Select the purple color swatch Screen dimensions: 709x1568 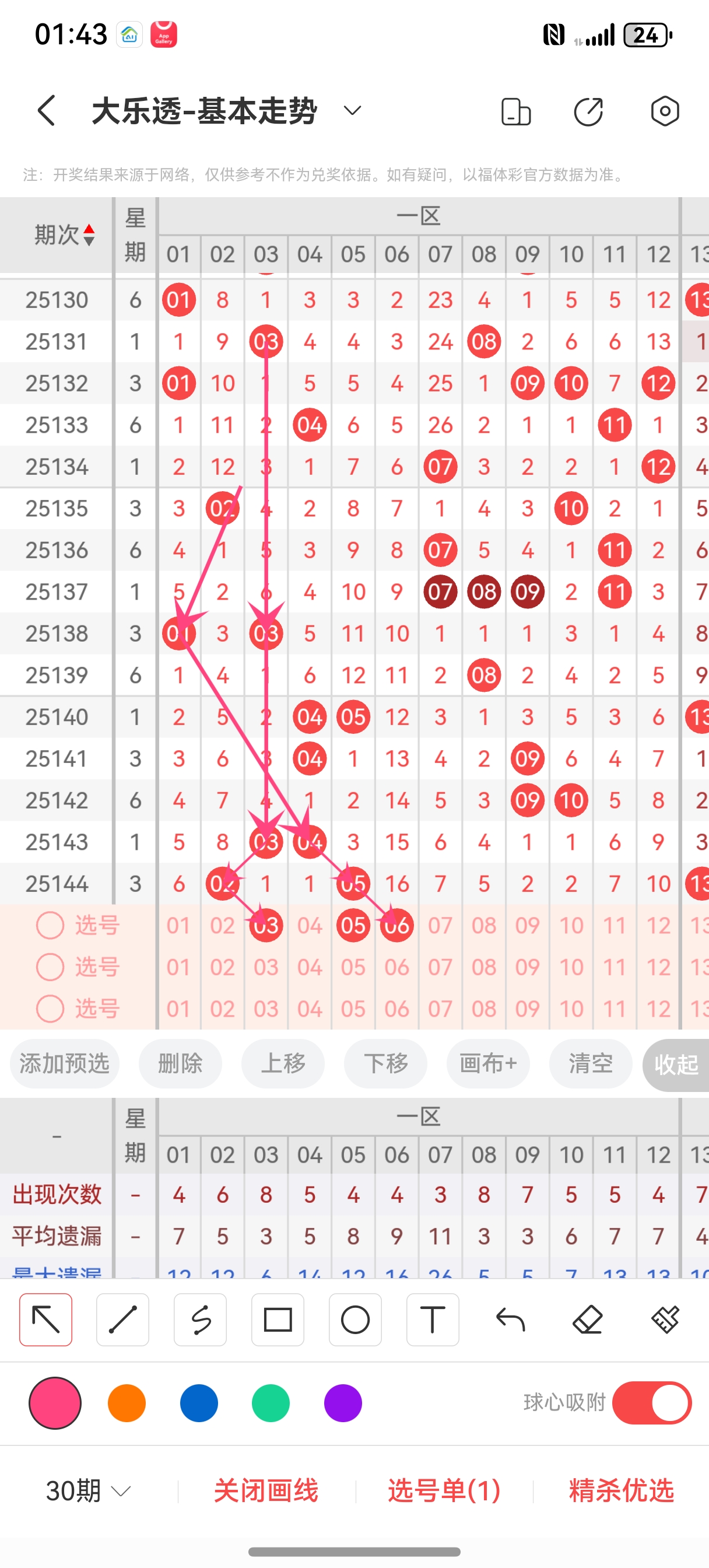[343, 1402]
